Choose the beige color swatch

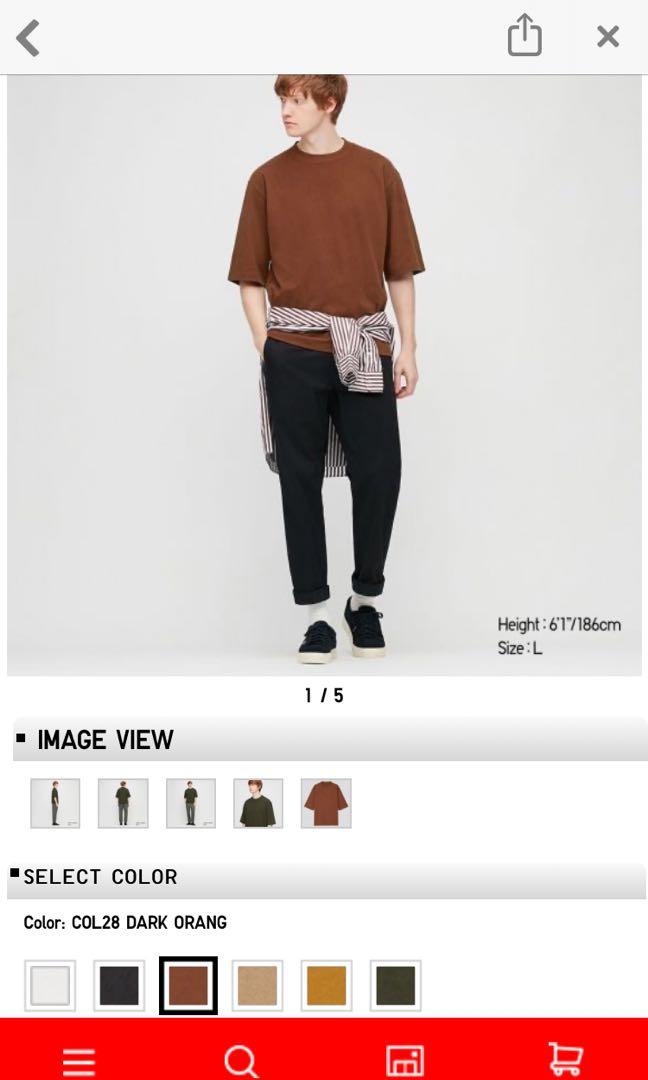pos(257,986)
